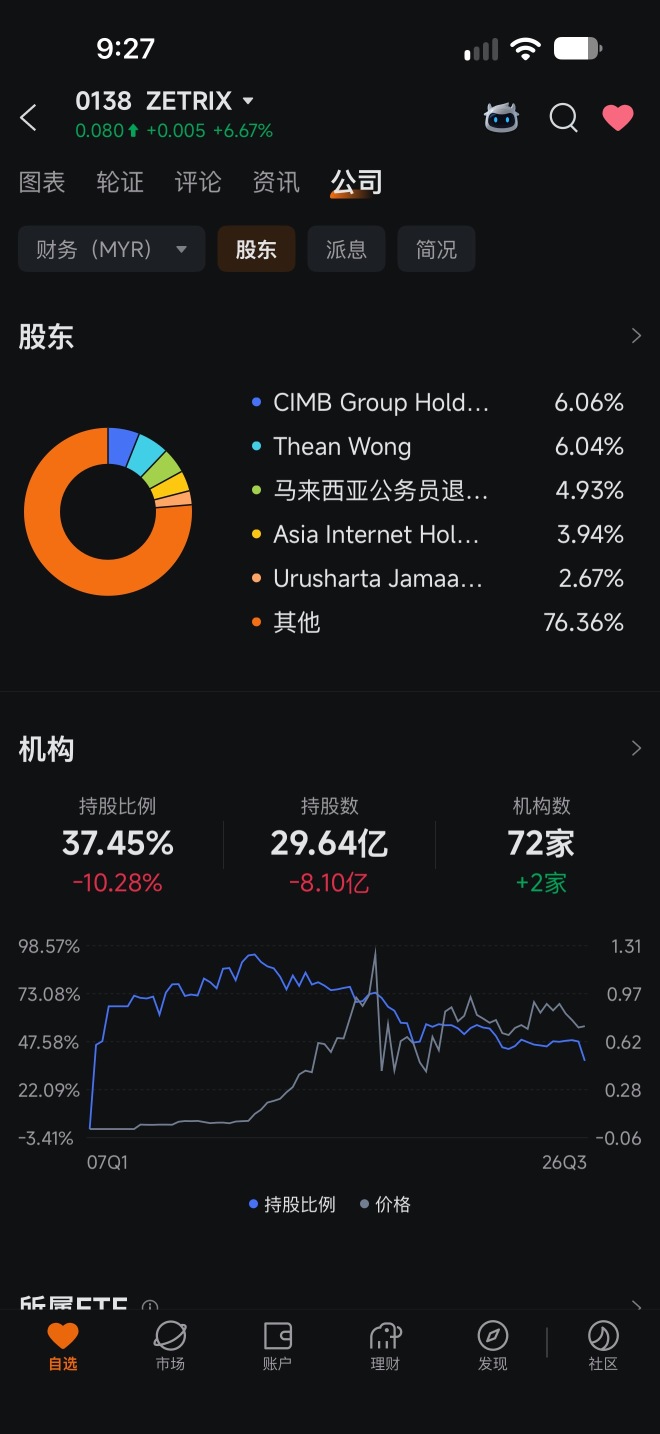660x1434 pixels.
Task: Switch to the 图表 tab
Action: (42, 182)
